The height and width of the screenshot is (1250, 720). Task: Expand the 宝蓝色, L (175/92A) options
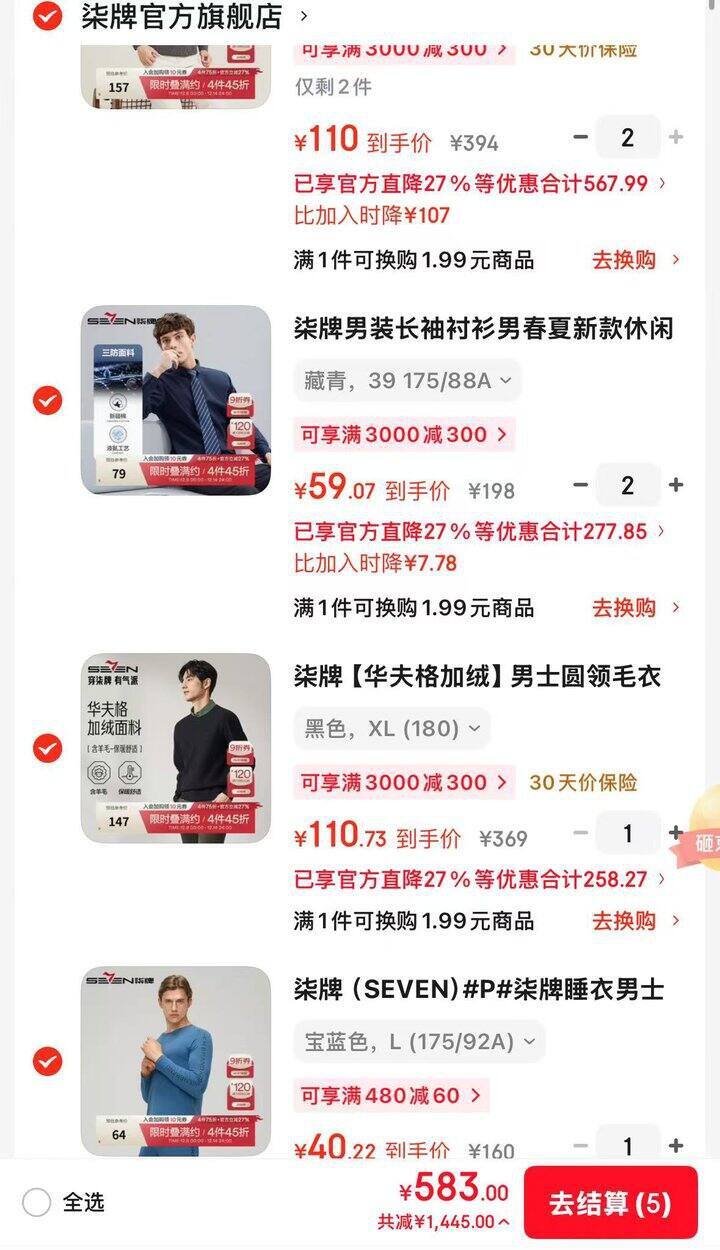[419, 1041]
